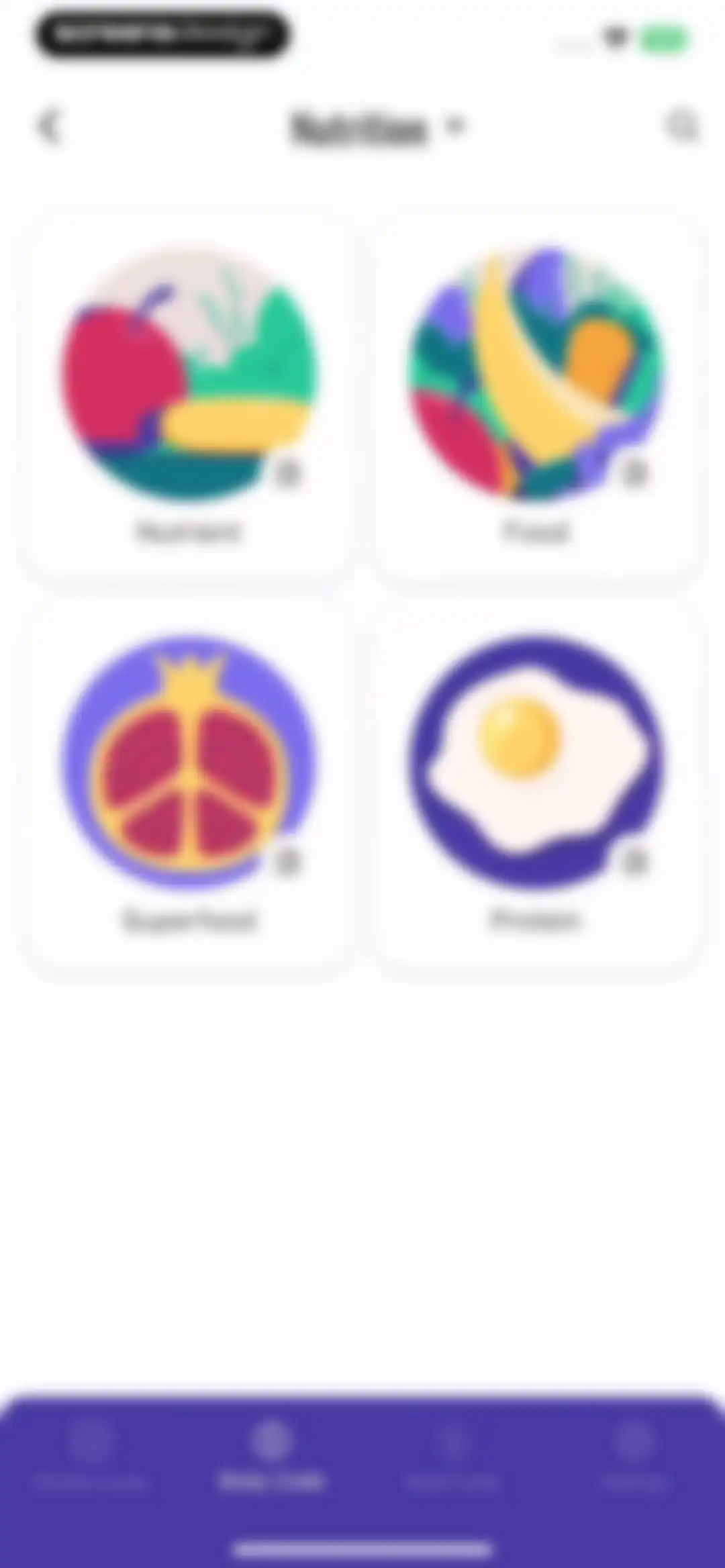Open the search magnifier icon
This screenshot has height=1568, width=725.
[x=681, y=126]
